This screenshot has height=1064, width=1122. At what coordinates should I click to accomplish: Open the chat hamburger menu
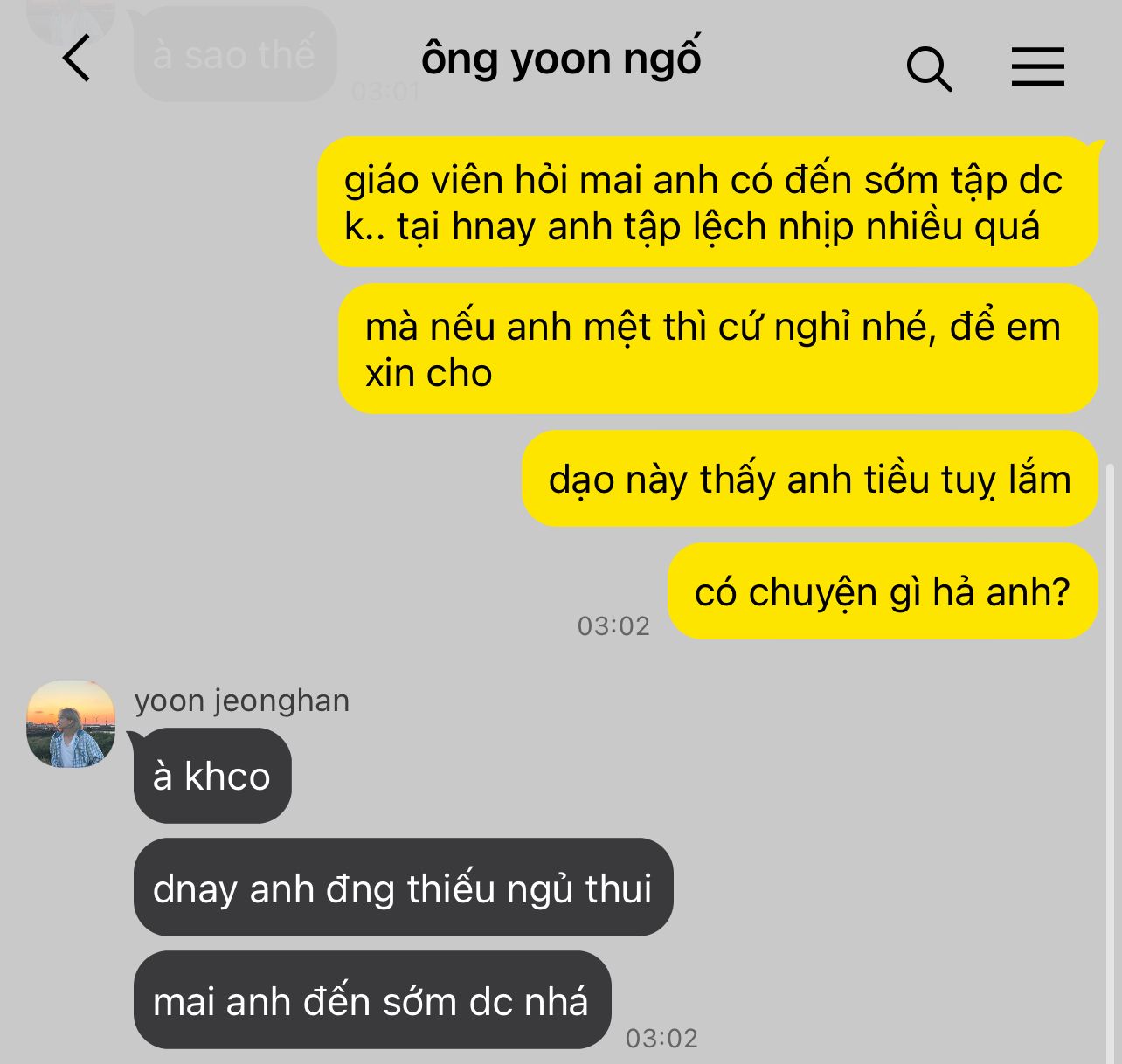coord(1037,66)
